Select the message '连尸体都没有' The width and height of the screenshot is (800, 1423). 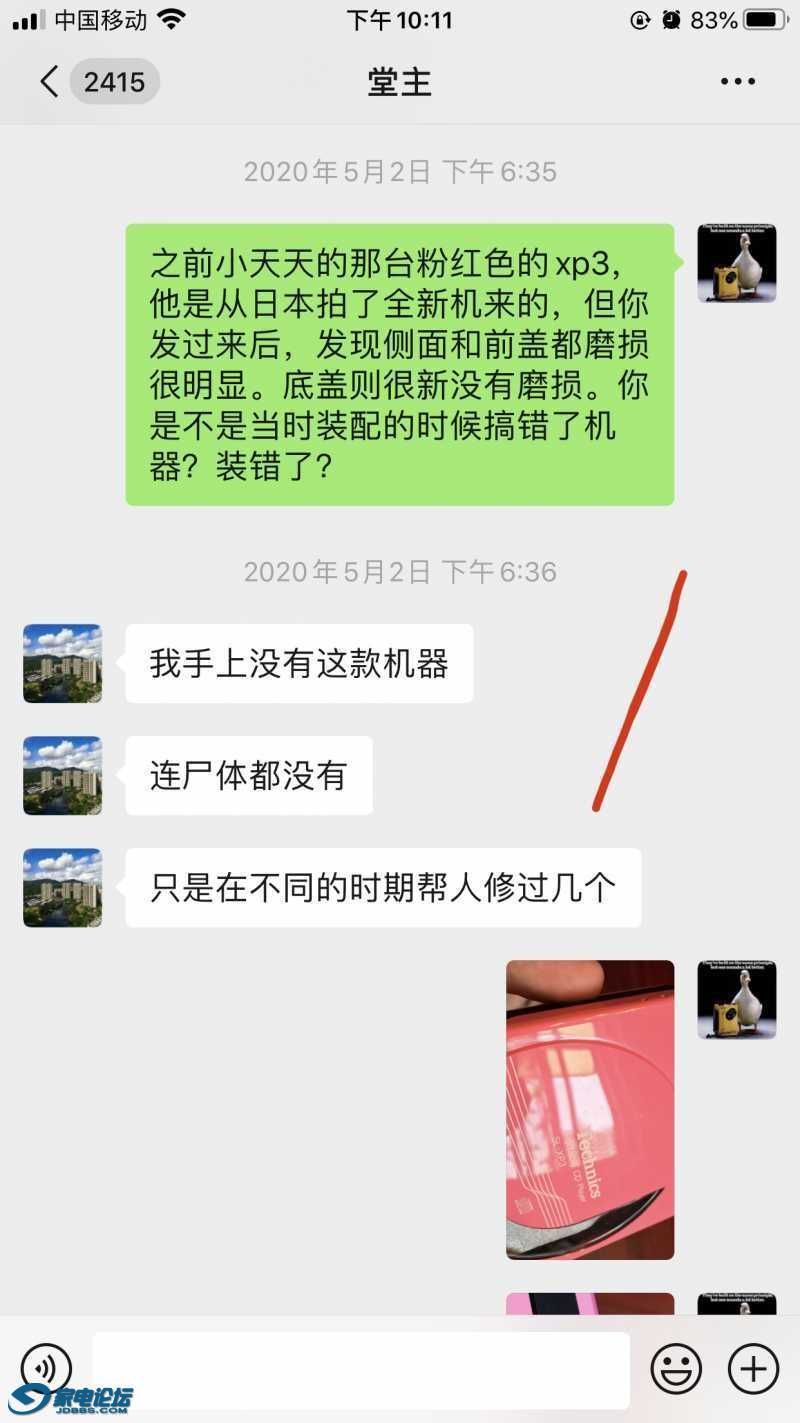click(248, 775)
